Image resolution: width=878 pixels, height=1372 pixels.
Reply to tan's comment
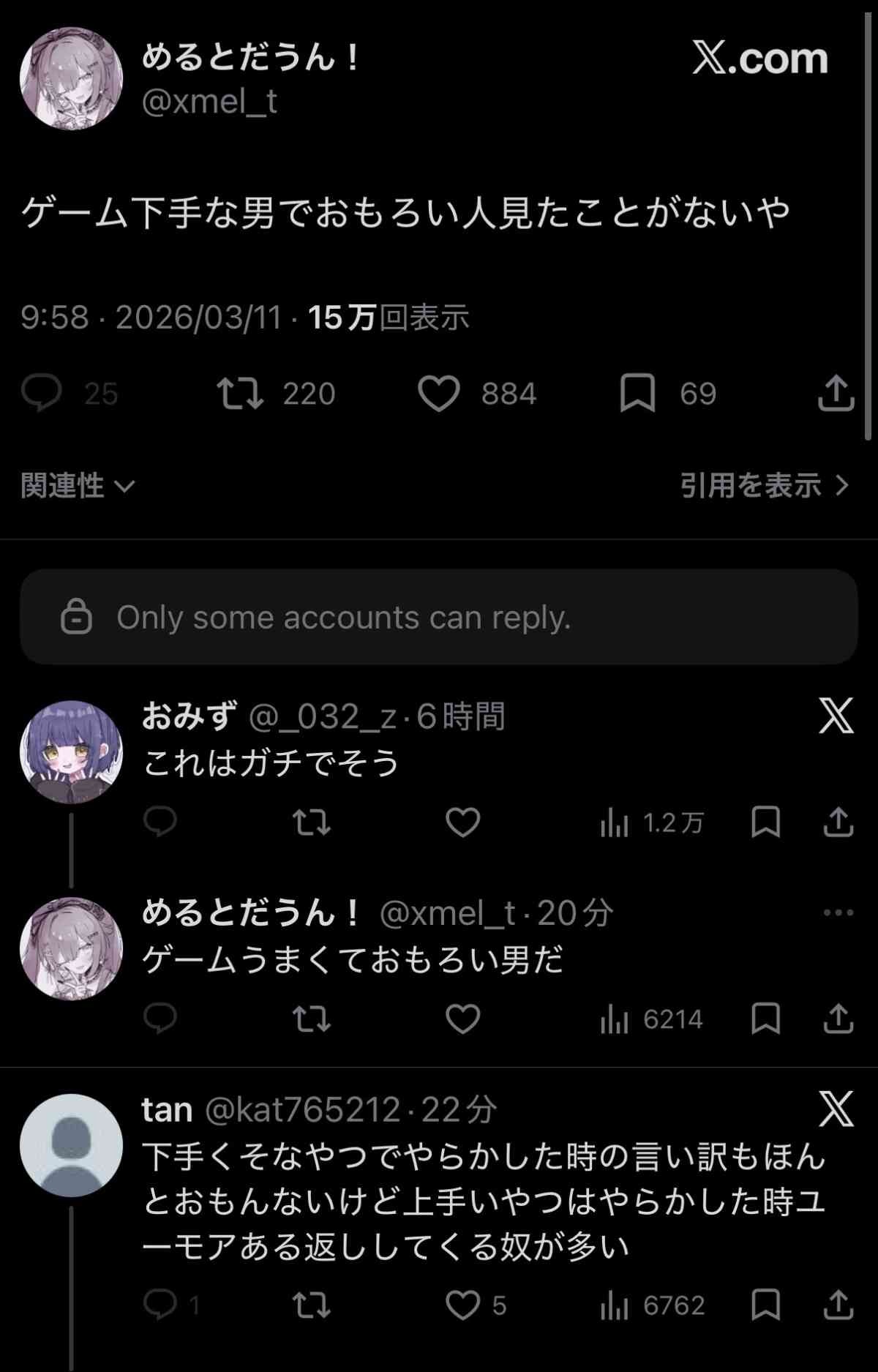pyautogui.click(x=160, y=1305)
